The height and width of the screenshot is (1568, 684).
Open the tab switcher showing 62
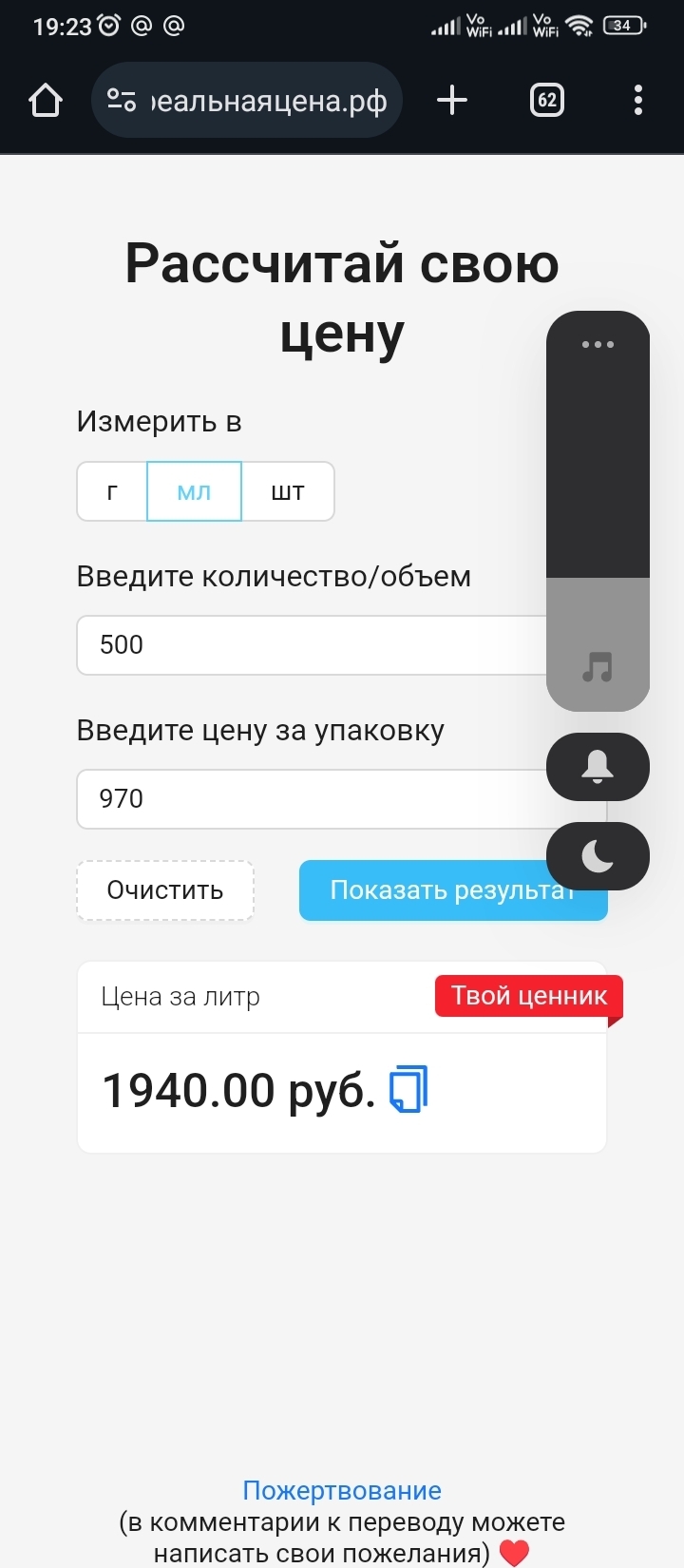[546, 100]
